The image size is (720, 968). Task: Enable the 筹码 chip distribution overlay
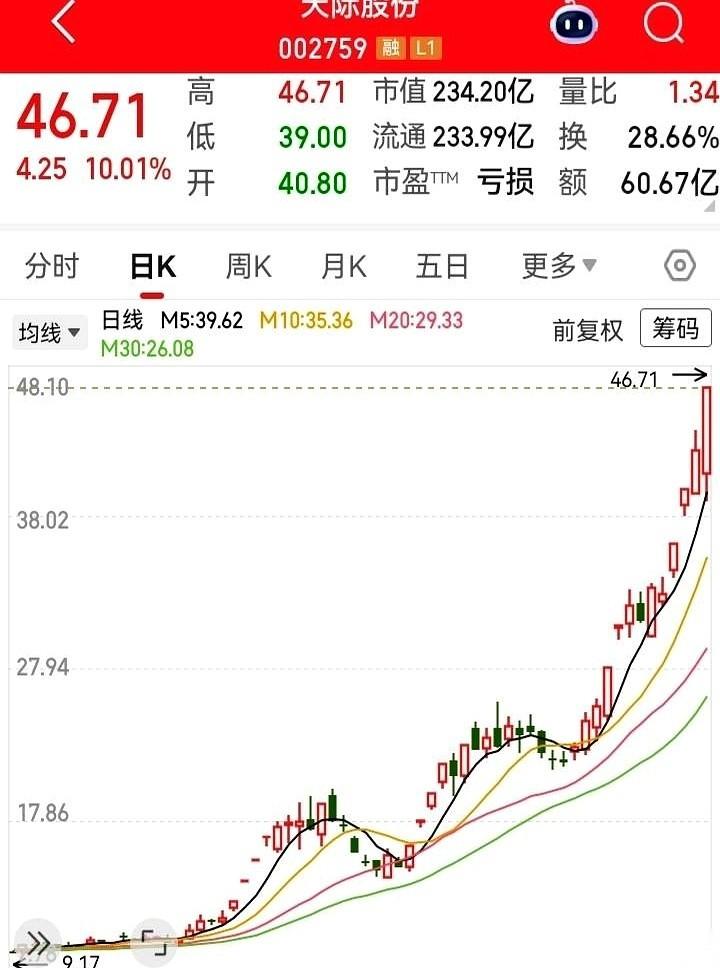click(x=677, y=329)
